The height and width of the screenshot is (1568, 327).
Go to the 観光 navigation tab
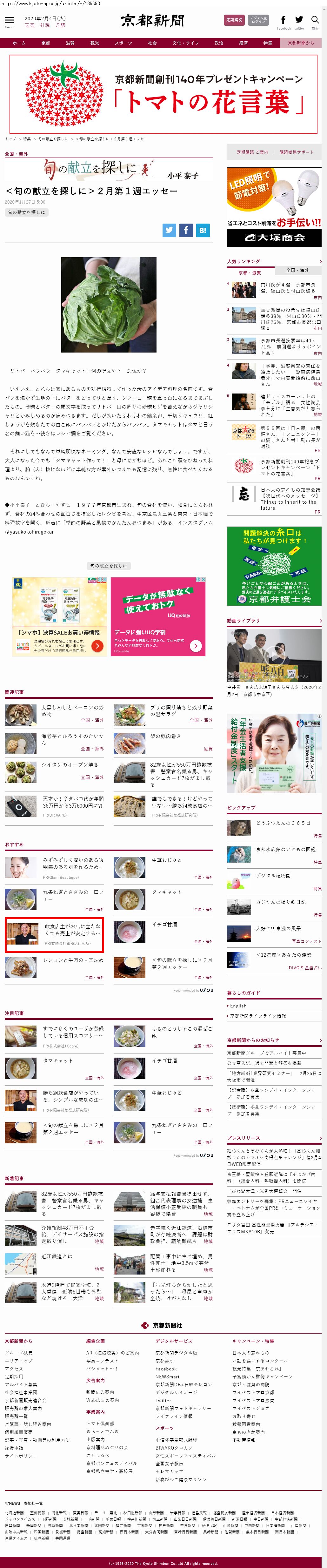[94, 43]
